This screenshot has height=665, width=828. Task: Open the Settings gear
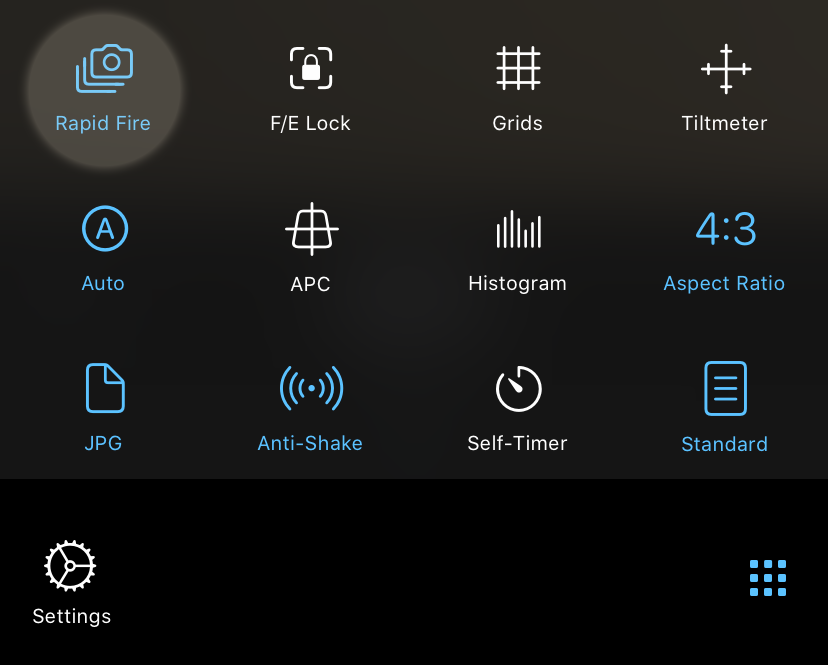point(70,582)
